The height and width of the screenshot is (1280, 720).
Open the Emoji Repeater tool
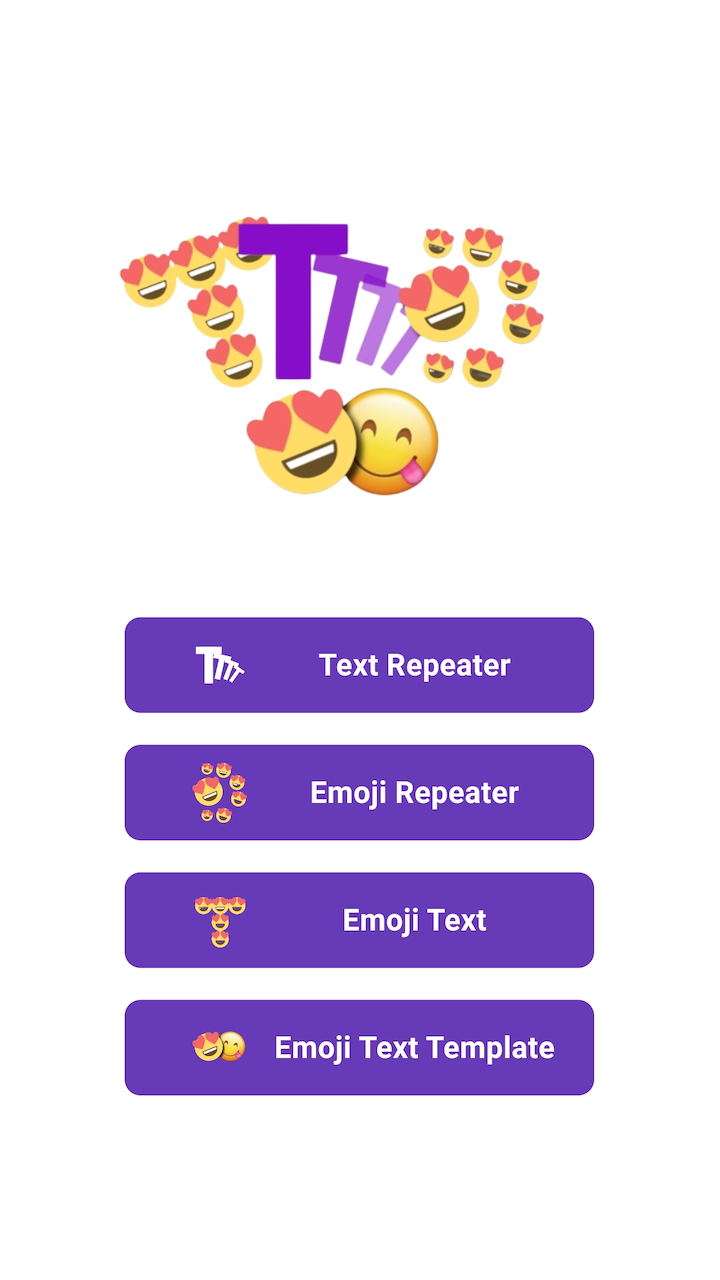point(359,791)
